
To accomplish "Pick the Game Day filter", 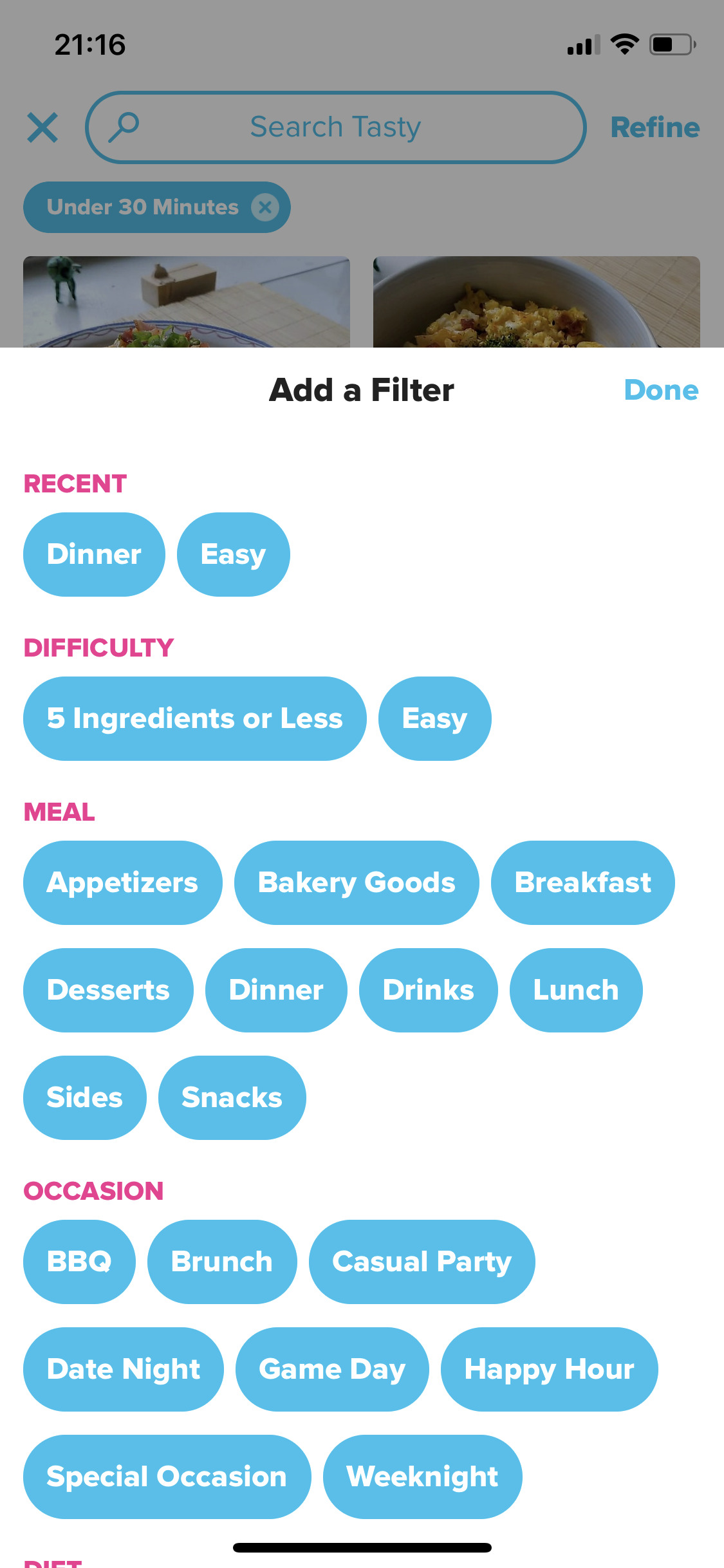I will (x=331, y=1369).
